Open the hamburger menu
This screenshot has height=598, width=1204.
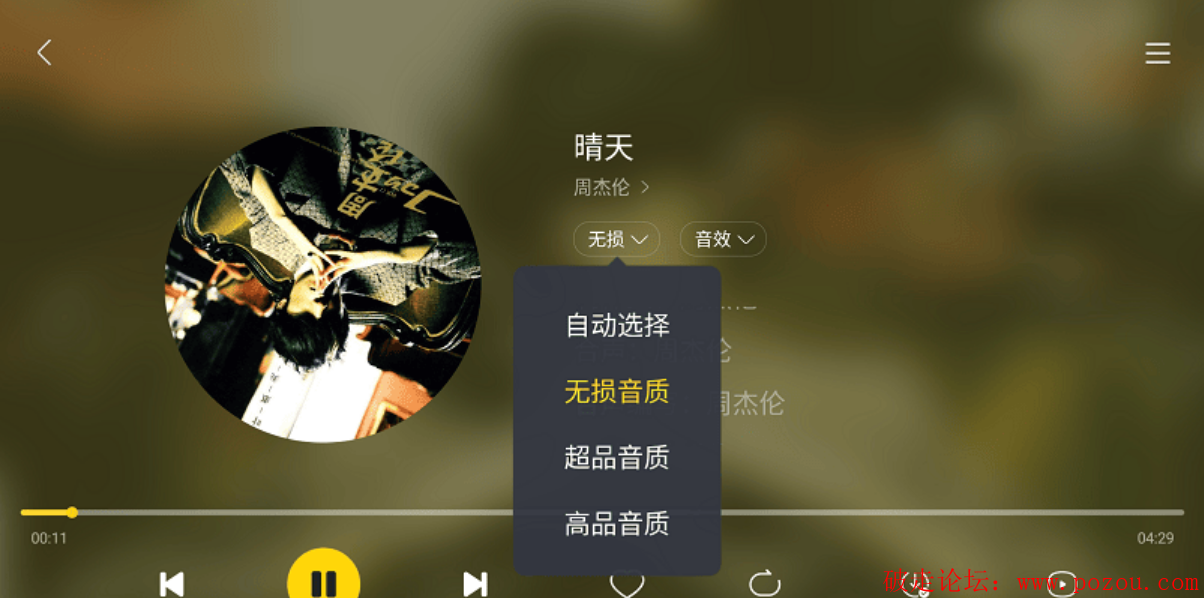pyautogui.click(x=1157, y=53)
